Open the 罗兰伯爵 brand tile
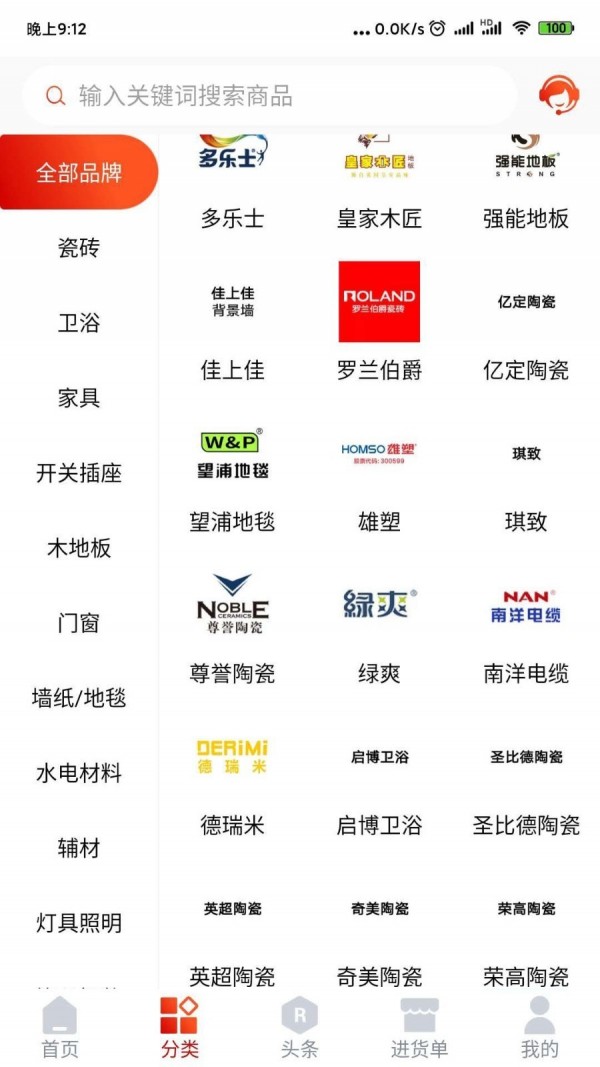Screen dimensions: 600x1067 click(379, 320)
